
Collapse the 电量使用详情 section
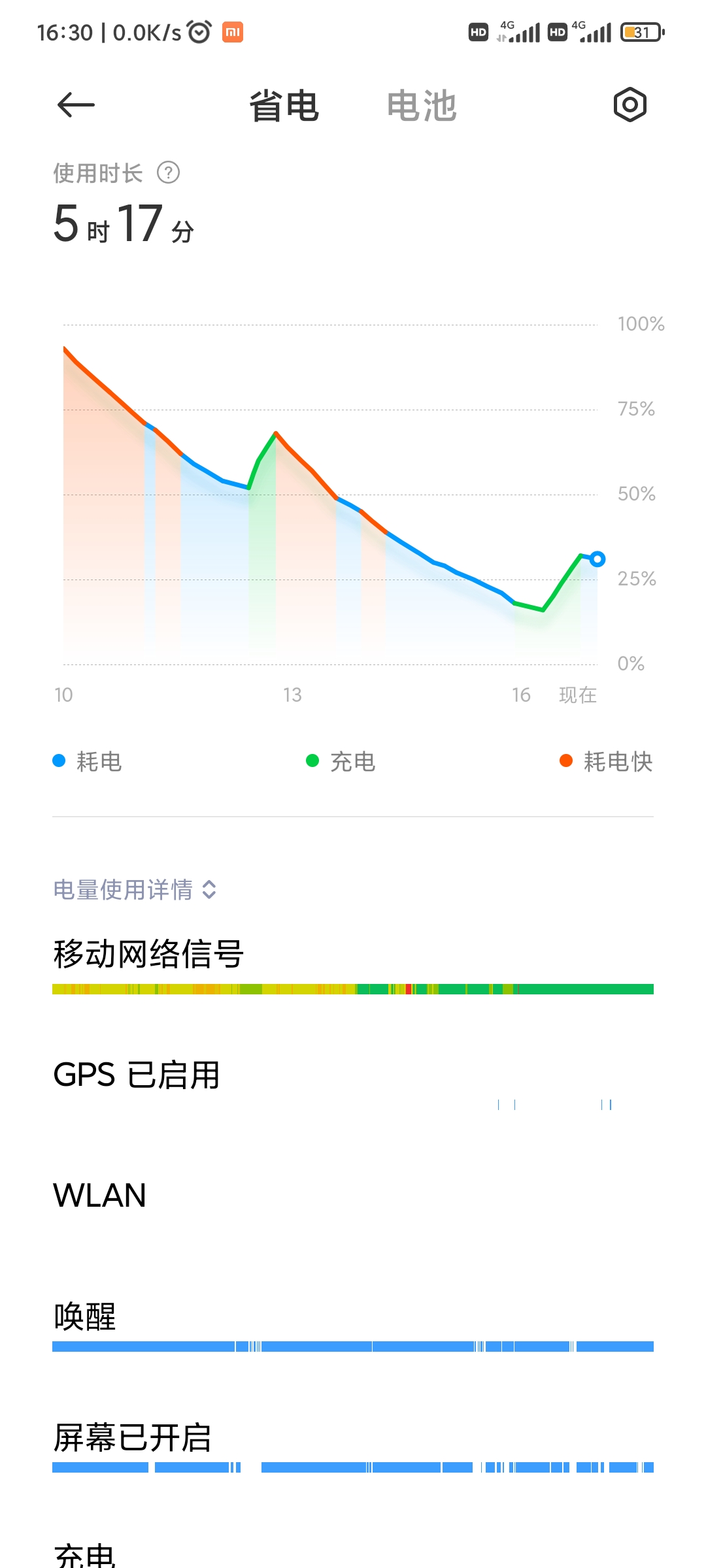(x=135, y=890)
